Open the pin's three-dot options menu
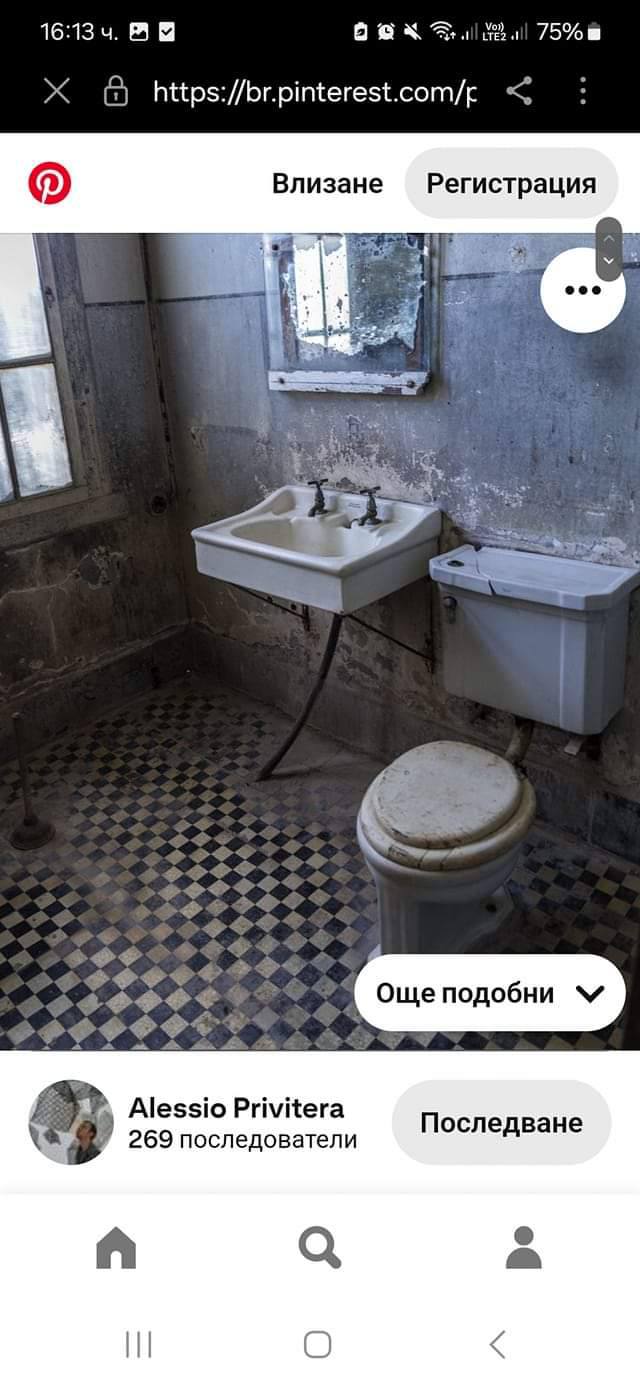 pyautogui.click(x=583, y=290)
